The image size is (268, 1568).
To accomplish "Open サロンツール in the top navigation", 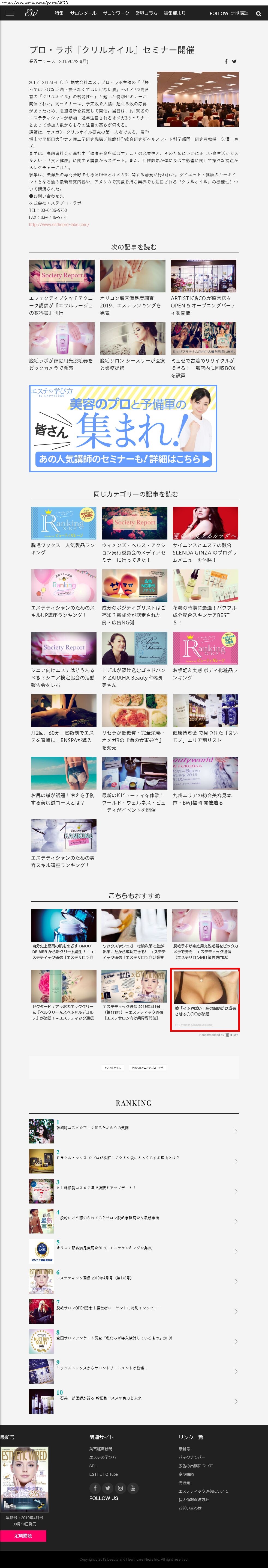I will click(83, 13).
